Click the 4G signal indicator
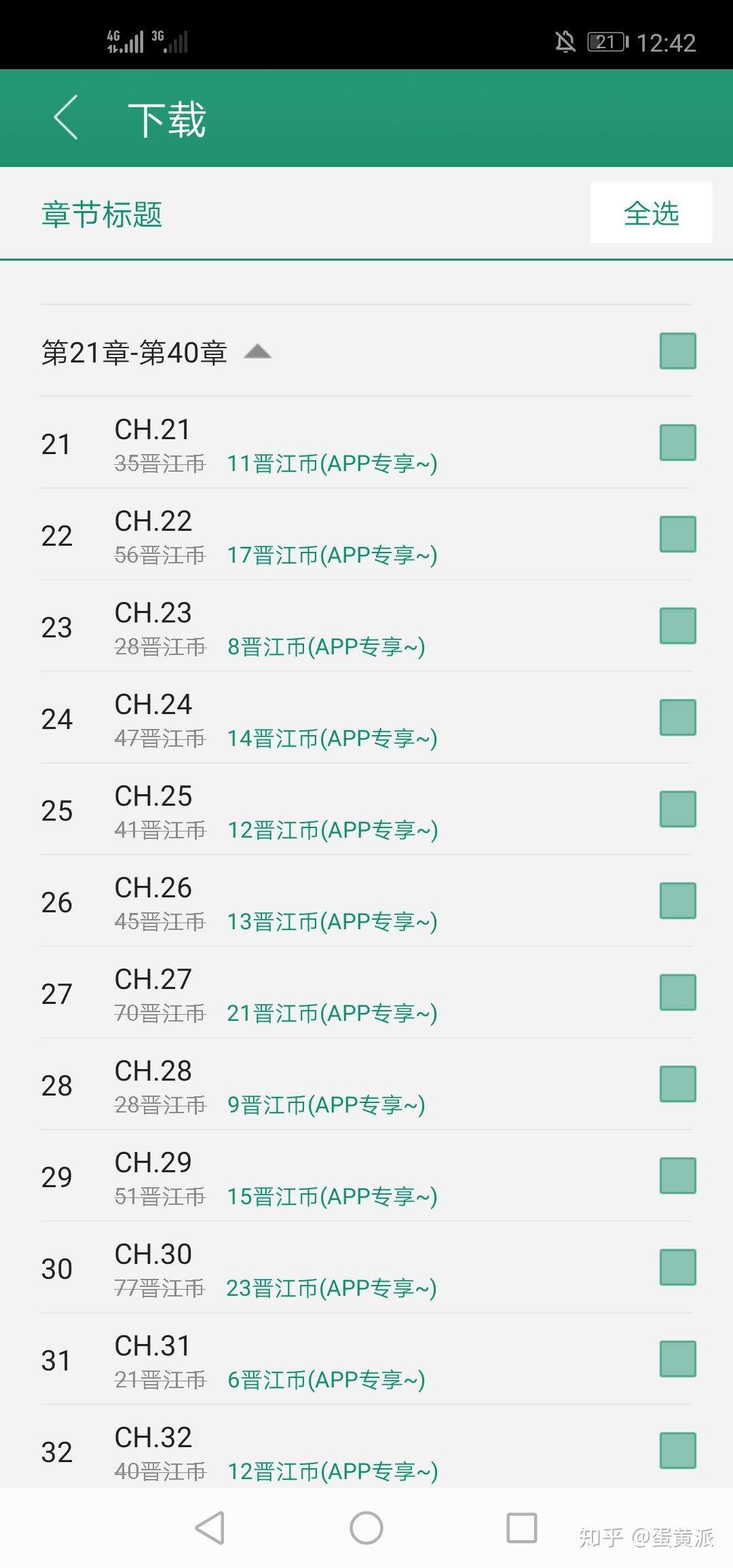 coord(126,42)
